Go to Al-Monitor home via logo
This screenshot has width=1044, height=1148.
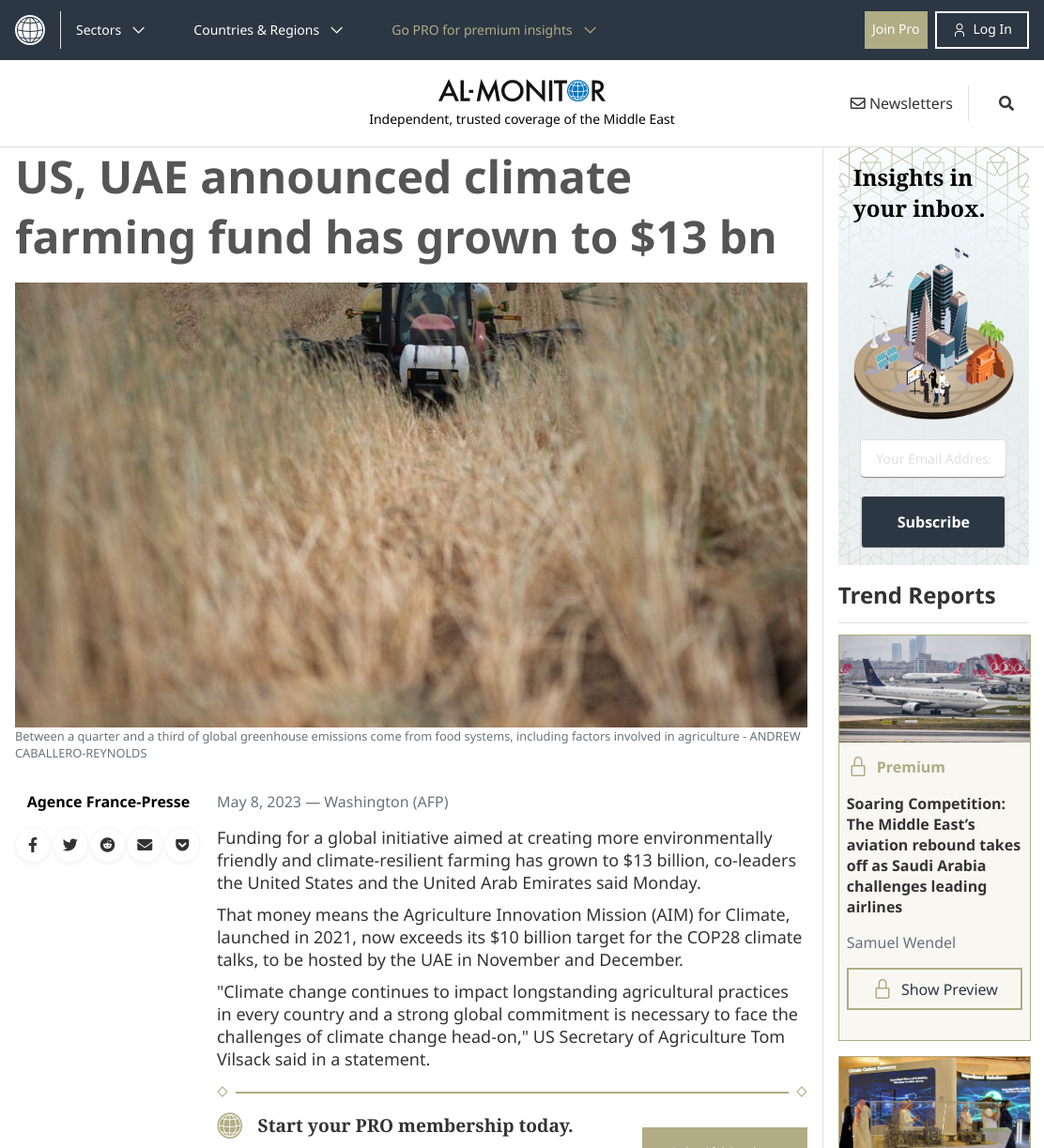click(x=522, y=91)
